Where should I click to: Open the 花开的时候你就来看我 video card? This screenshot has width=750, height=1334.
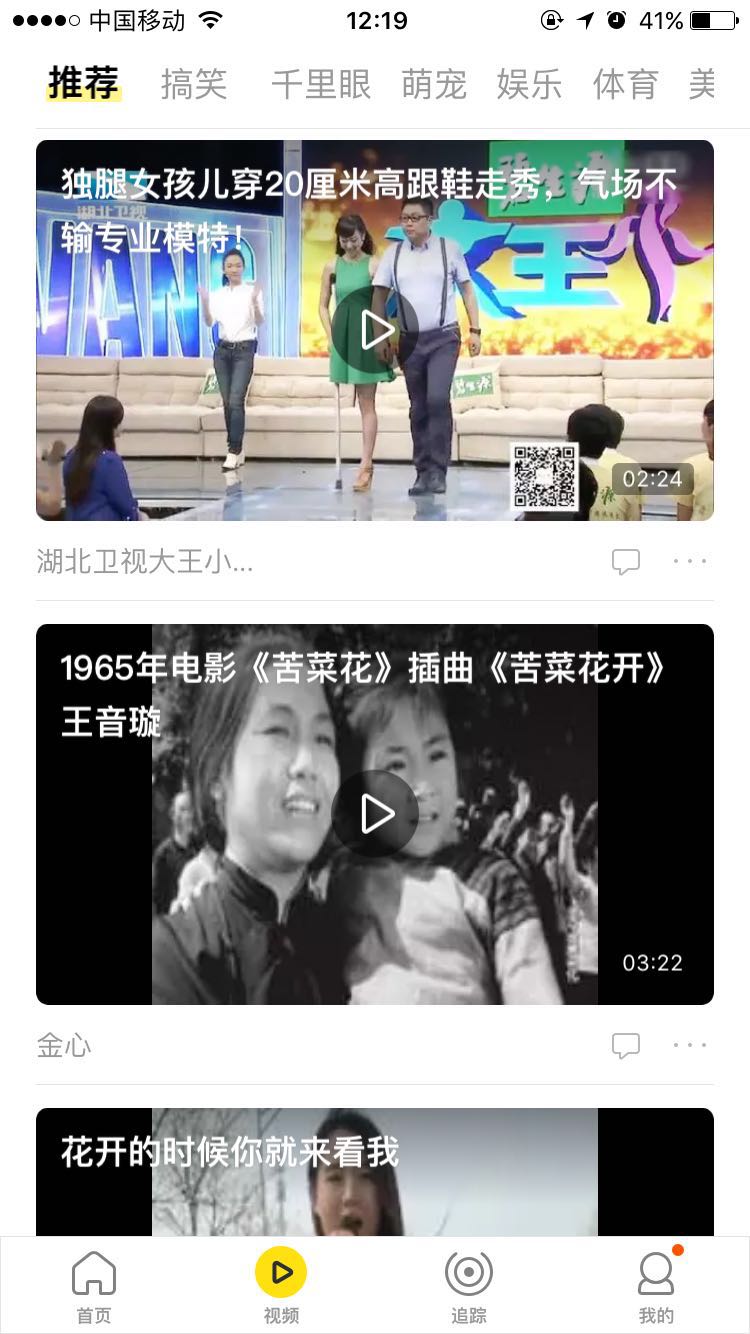tap(375, 1172)
